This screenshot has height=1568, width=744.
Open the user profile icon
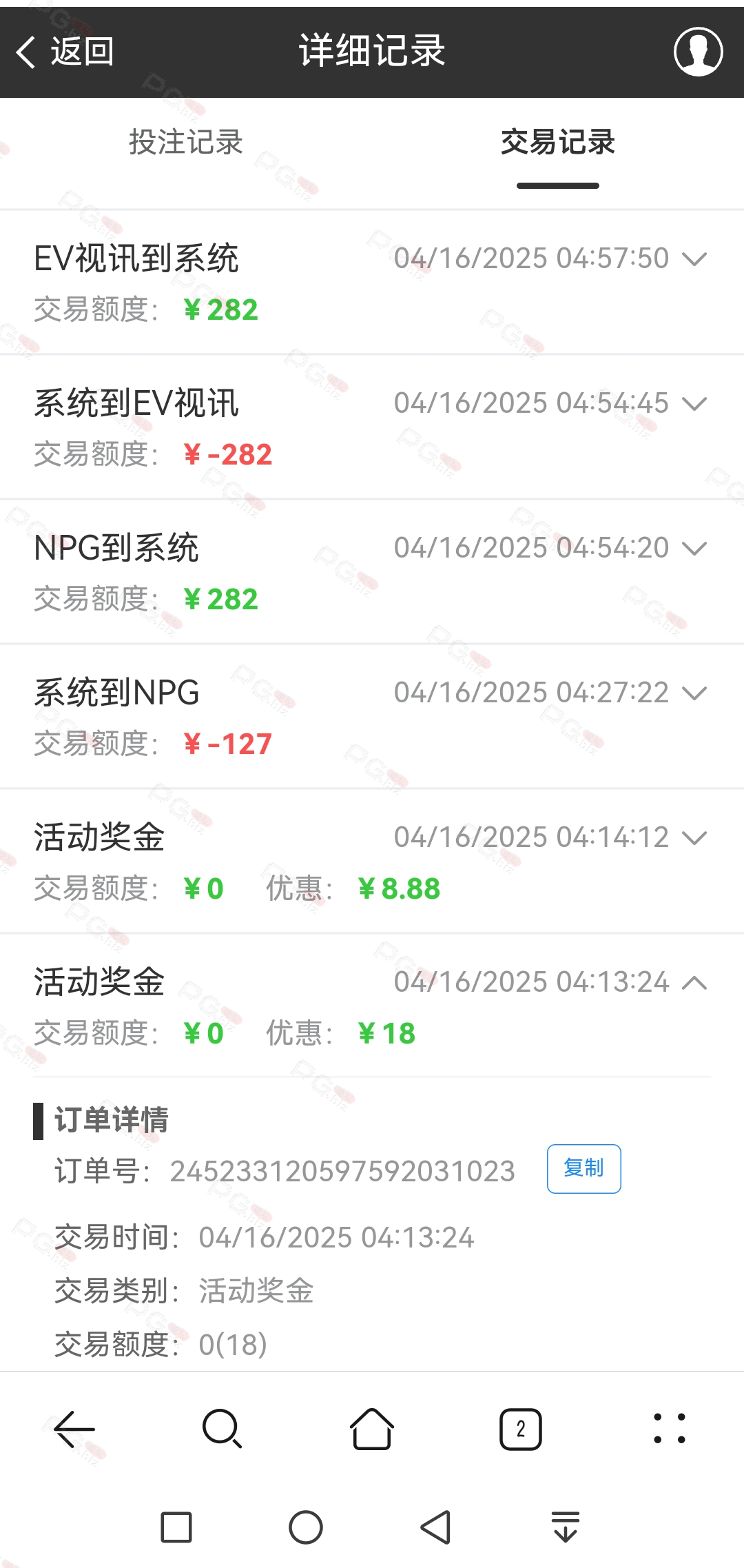(698, 52)
